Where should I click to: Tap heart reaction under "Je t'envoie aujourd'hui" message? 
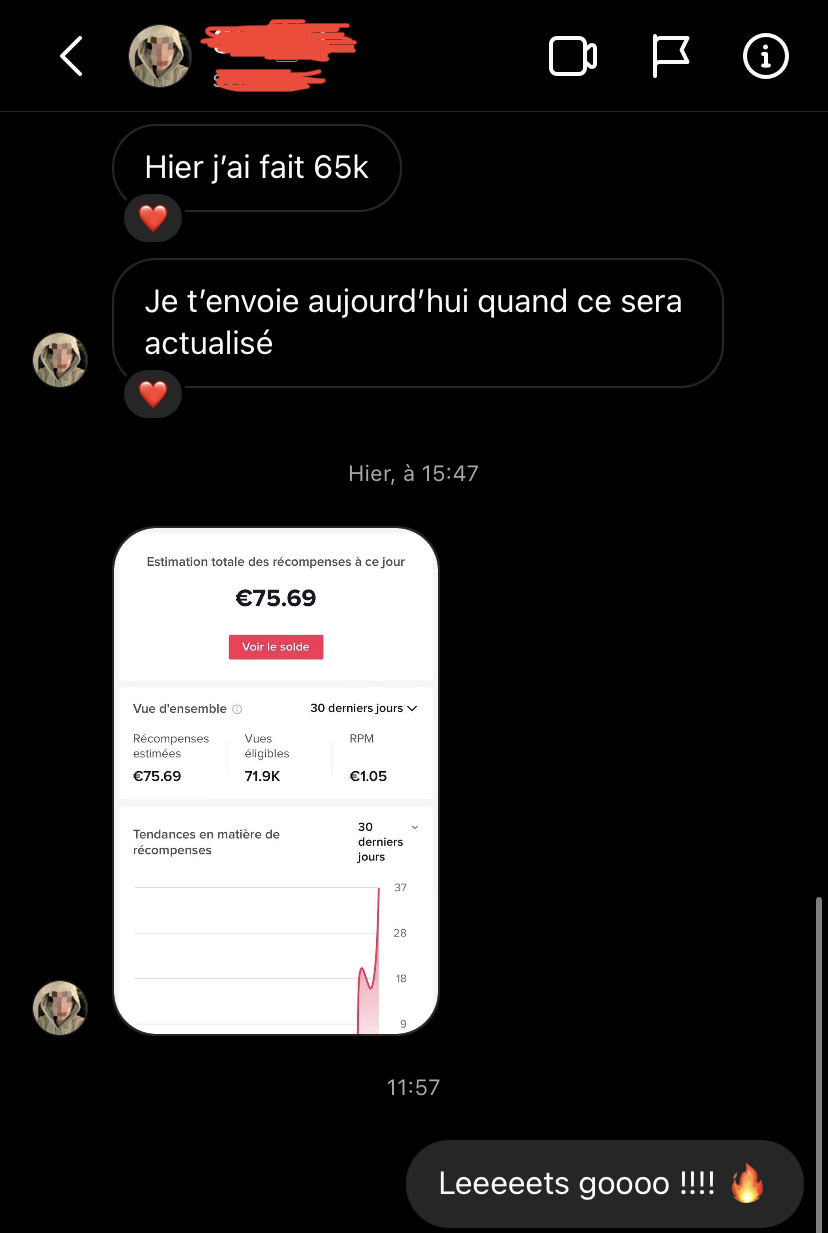pos(153,394)
